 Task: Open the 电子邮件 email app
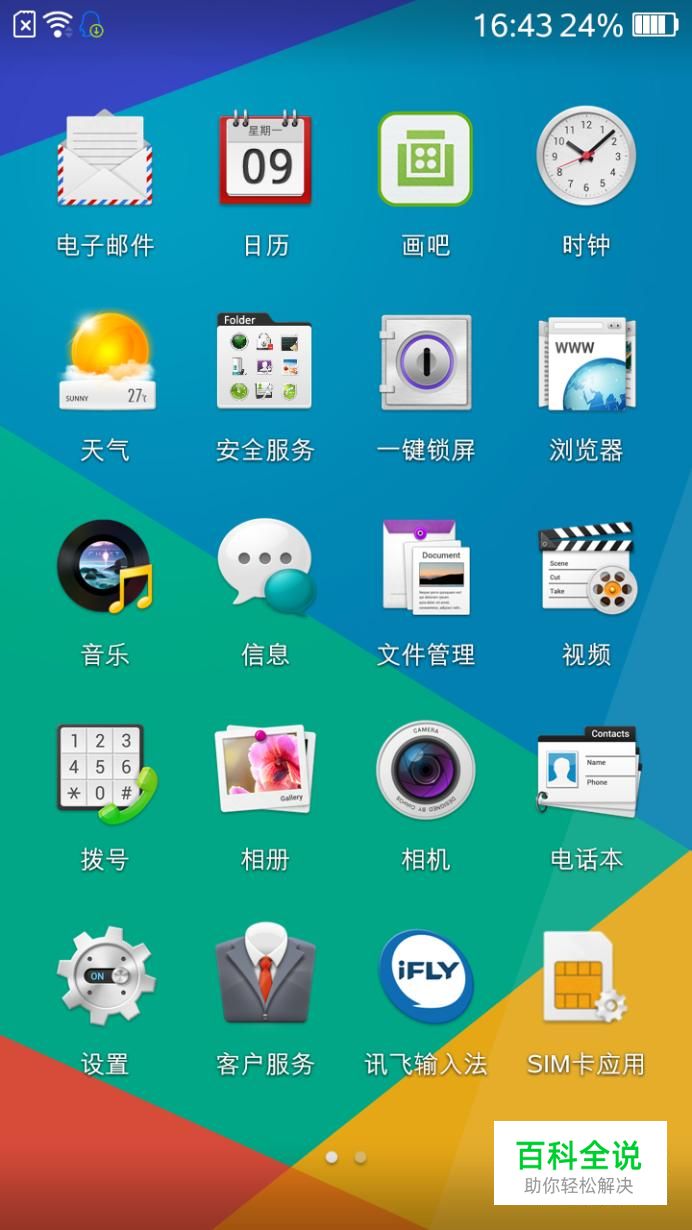point(105,160)
